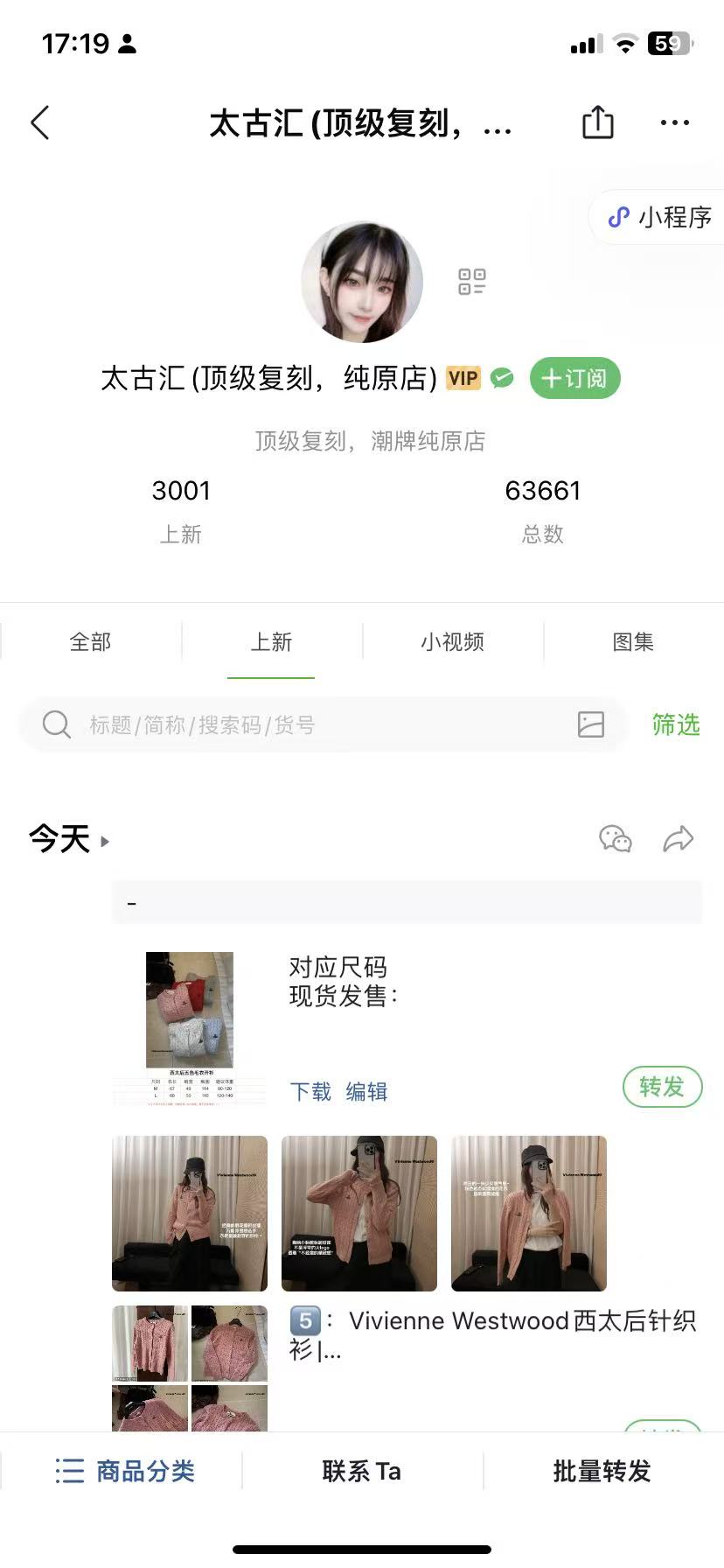Open the 筛选 filter

(x=676, y=724)
